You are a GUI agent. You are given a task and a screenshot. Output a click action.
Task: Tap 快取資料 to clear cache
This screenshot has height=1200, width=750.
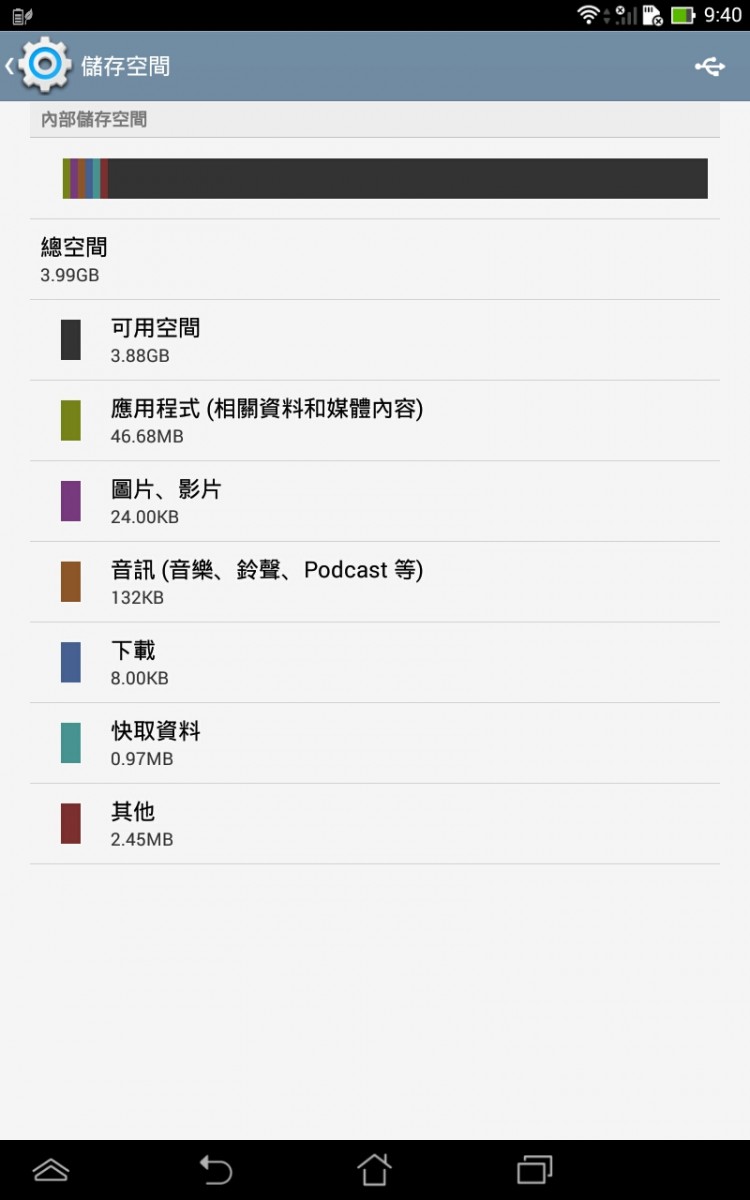[374, 743]
